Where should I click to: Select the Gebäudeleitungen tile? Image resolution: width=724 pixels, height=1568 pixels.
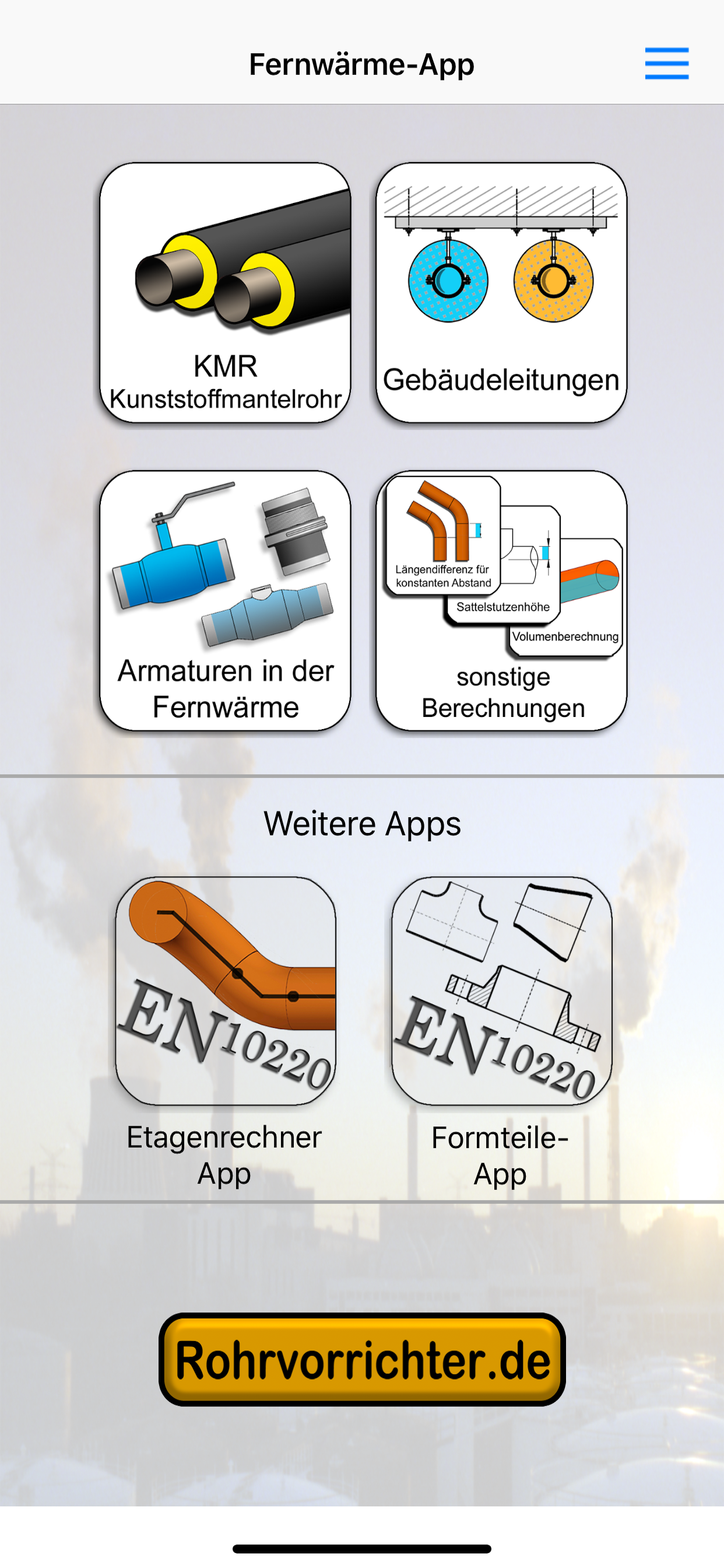tap(500, 292)
